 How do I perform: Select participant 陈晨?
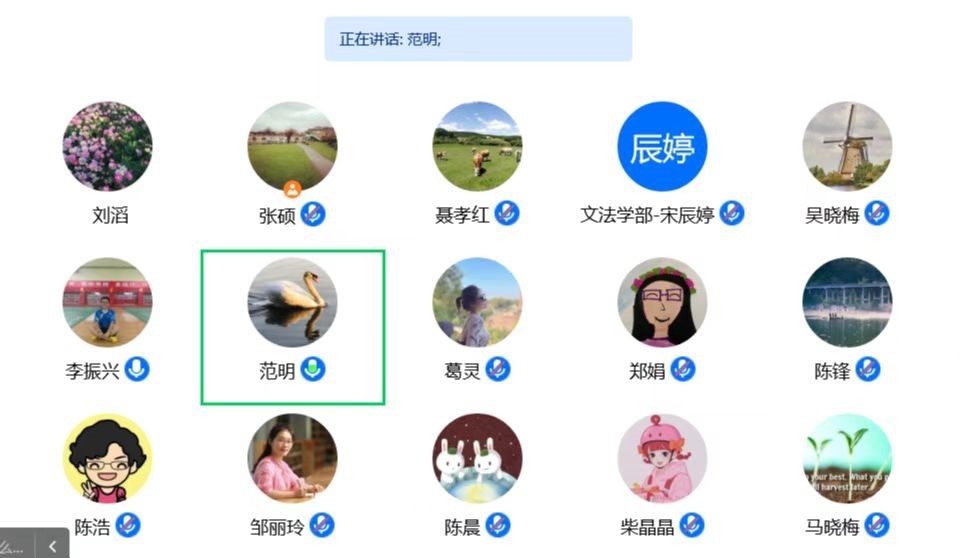pos(477,458)
